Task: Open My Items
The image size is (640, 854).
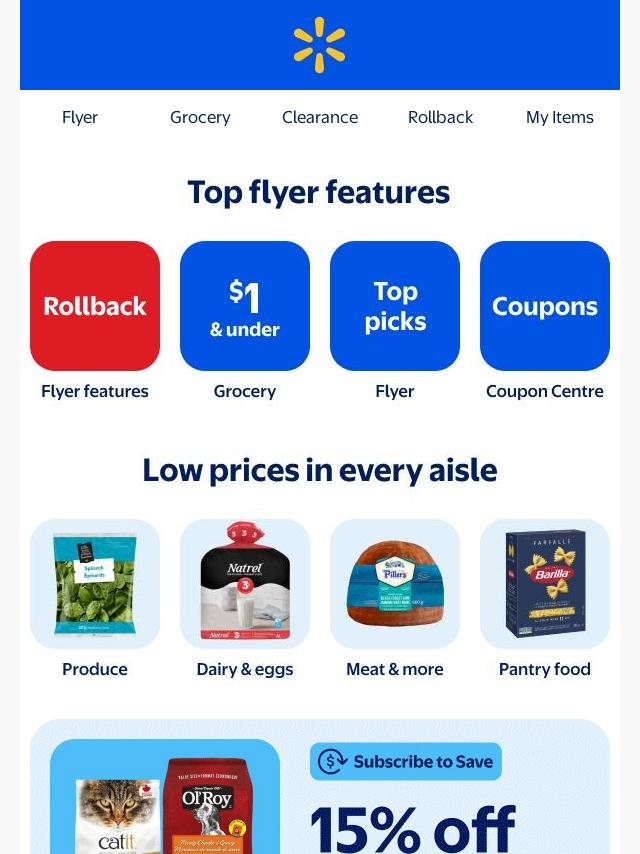Action: point(560,117)
